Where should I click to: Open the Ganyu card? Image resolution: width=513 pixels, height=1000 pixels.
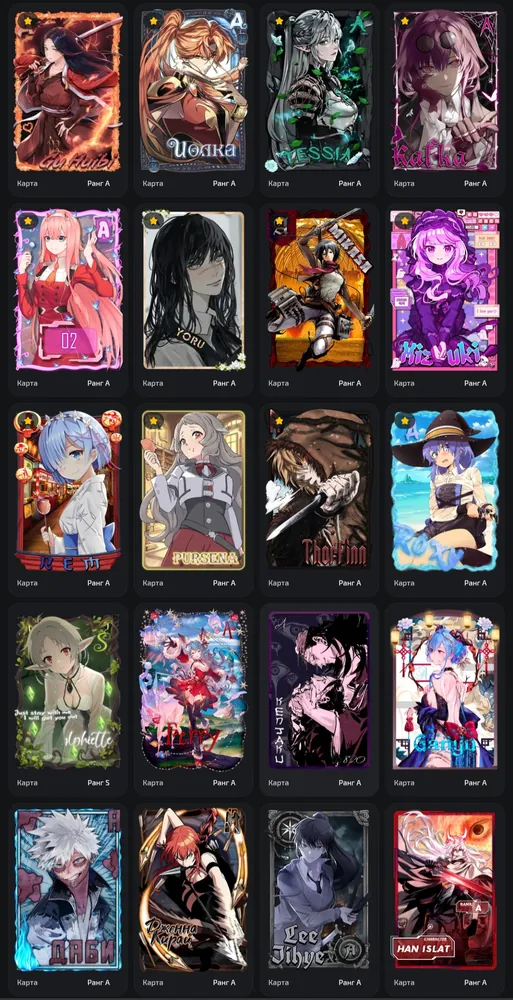point(444,690)
